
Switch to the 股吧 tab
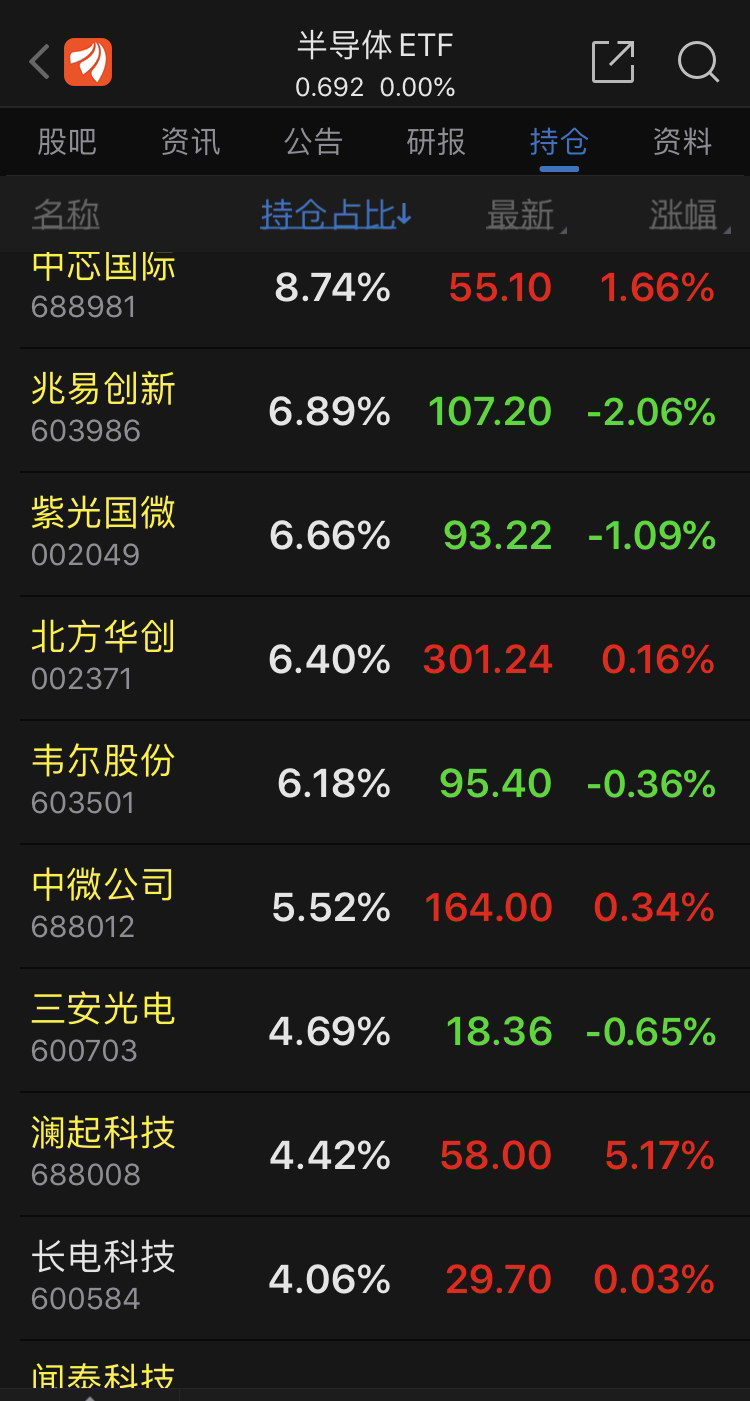pos(67,142)
